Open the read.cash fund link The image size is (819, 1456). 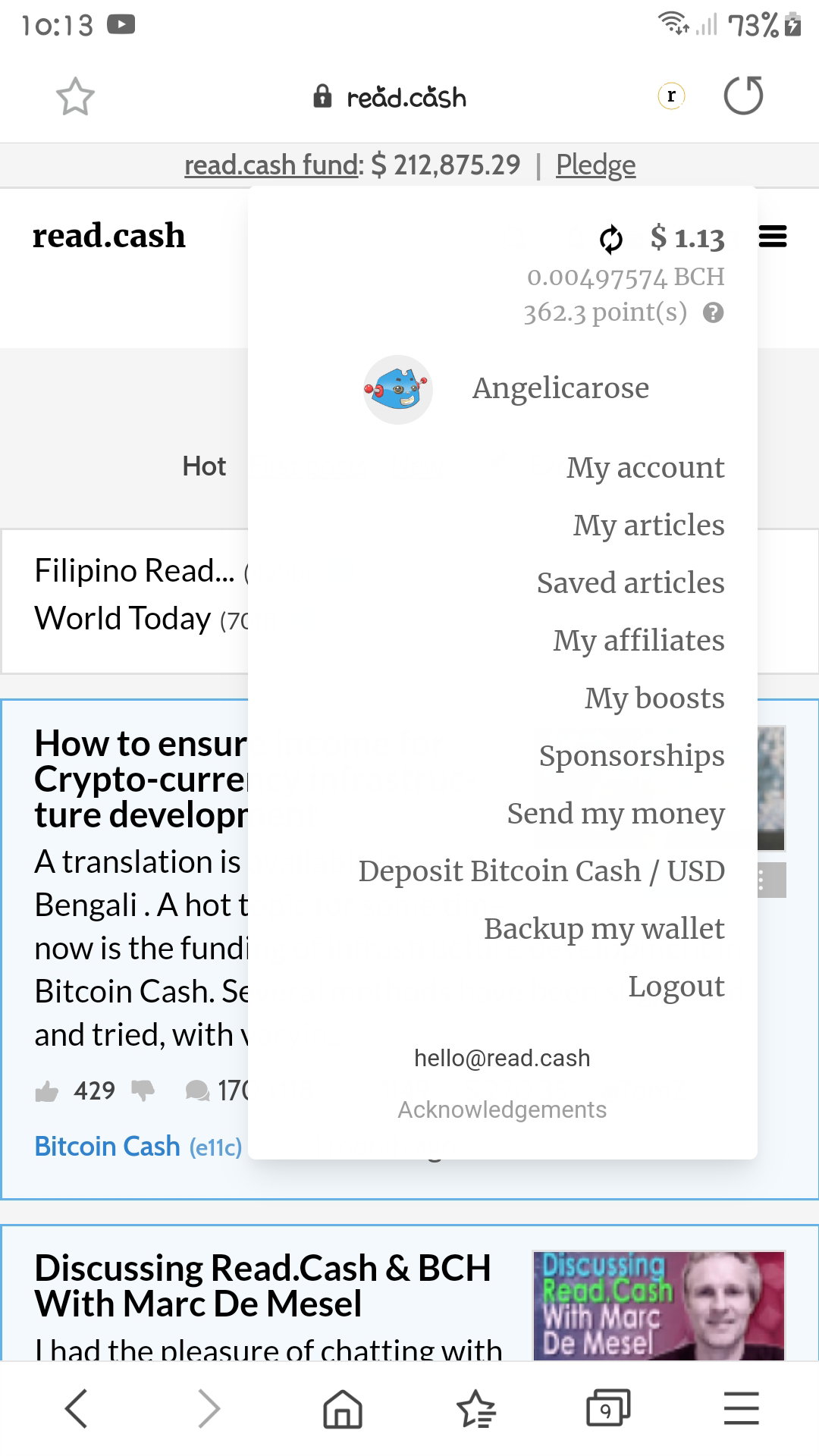271,165
